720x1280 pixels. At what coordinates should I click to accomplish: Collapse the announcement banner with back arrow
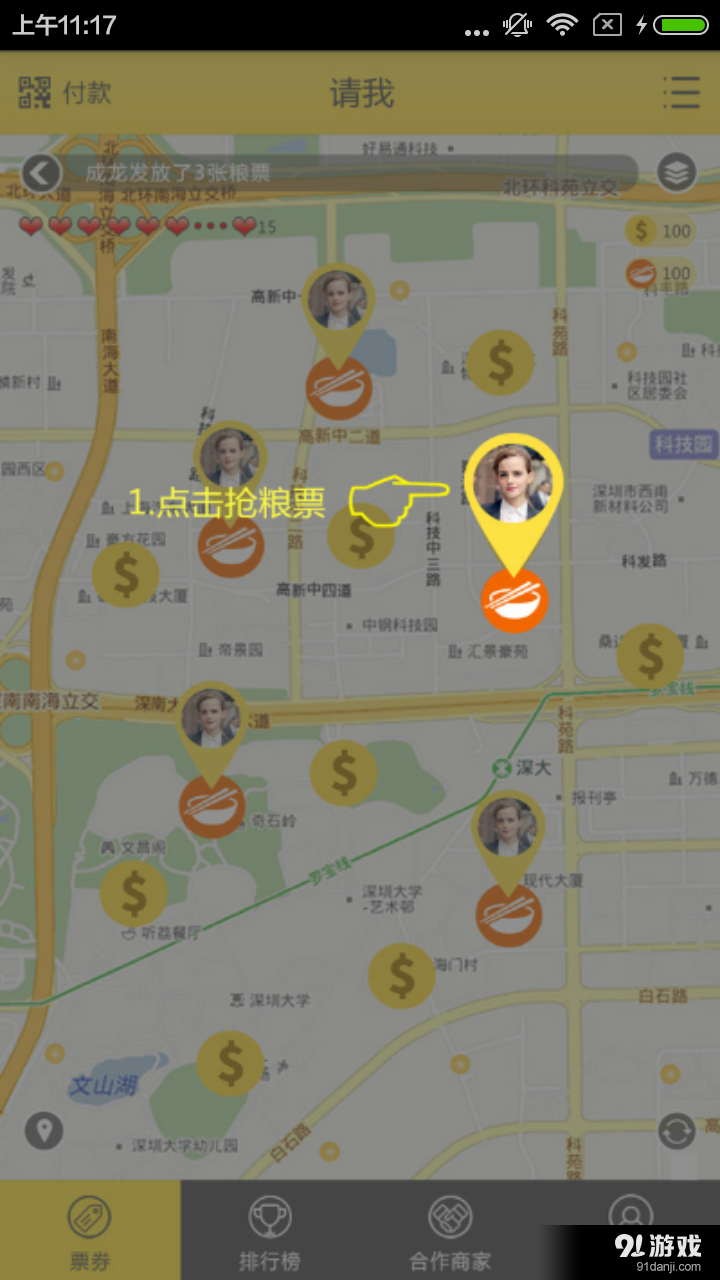click(x=42, y=172)
